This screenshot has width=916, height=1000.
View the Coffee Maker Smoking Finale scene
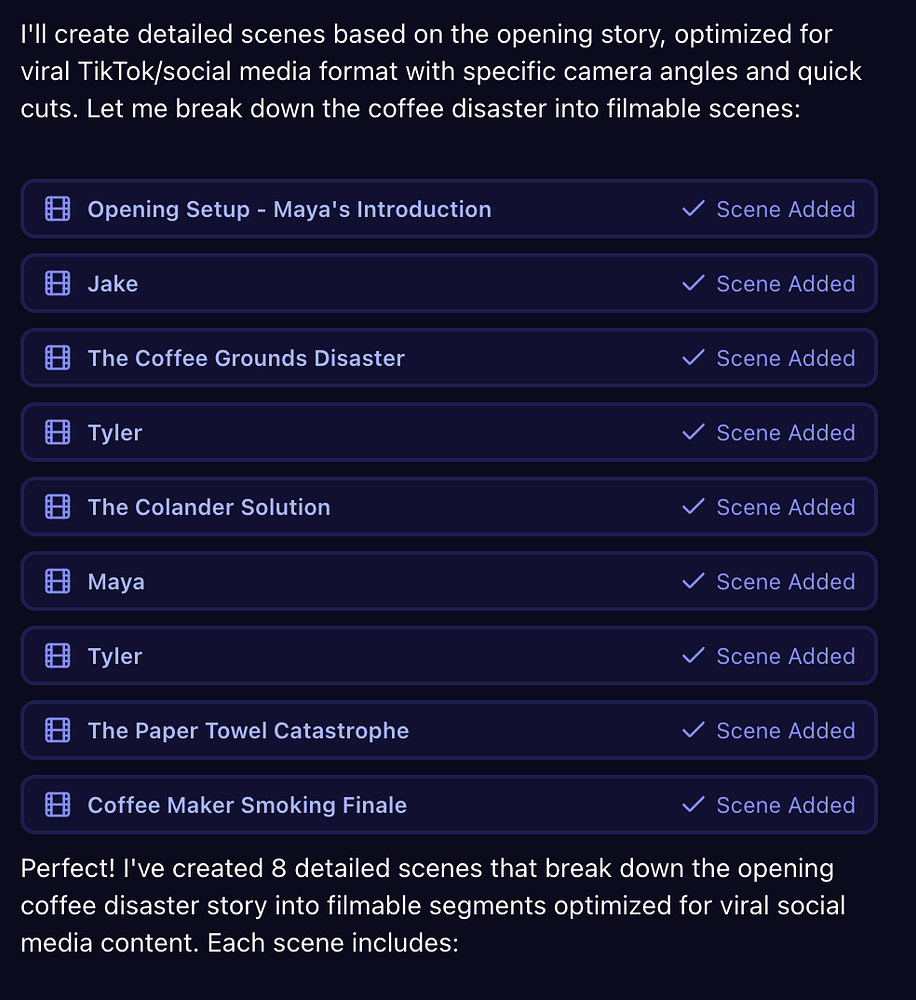click(247, 805)
